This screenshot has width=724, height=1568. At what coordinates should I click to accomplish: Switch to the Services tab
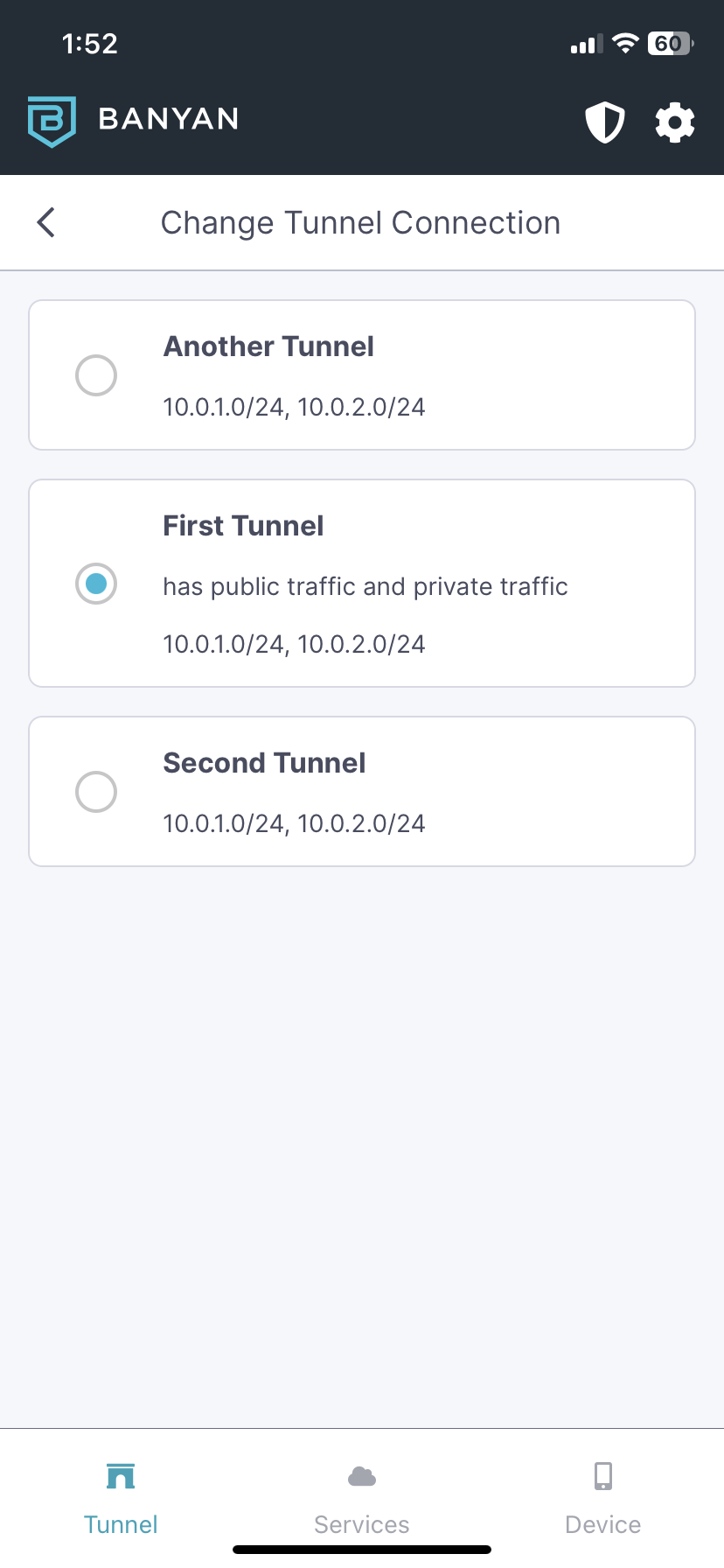362,1499
